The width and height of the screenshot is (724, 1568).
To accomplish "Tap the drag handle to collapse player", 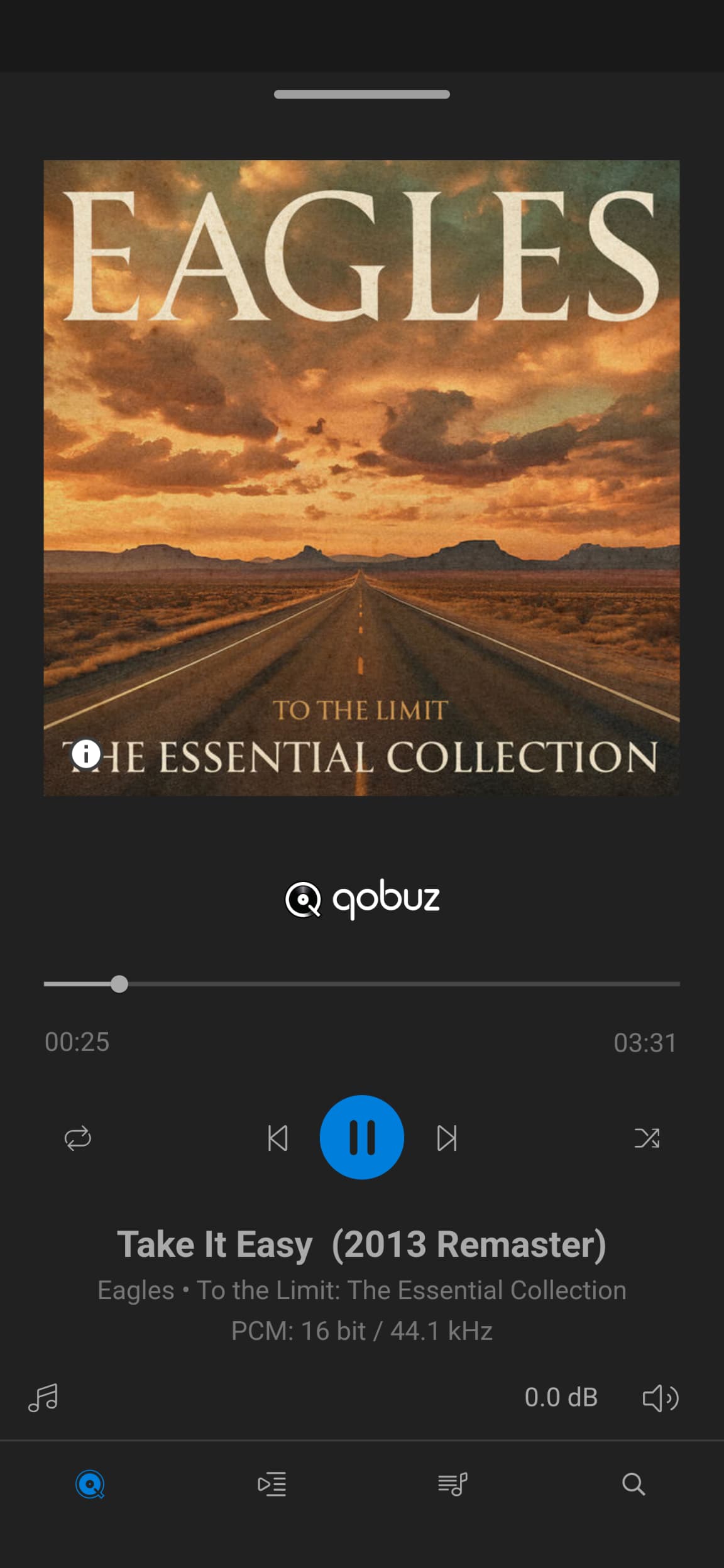I will coord(361,94).
